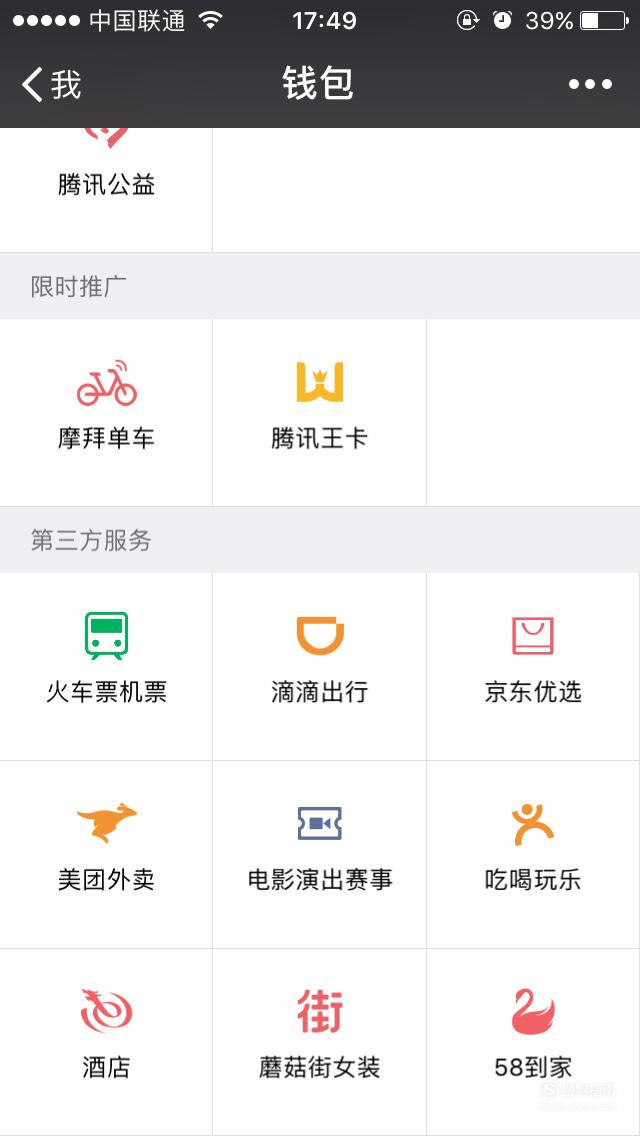Open the three-dot overflow menu
This screenshot has width=640, height=1136.
click(x=590, y=85)
